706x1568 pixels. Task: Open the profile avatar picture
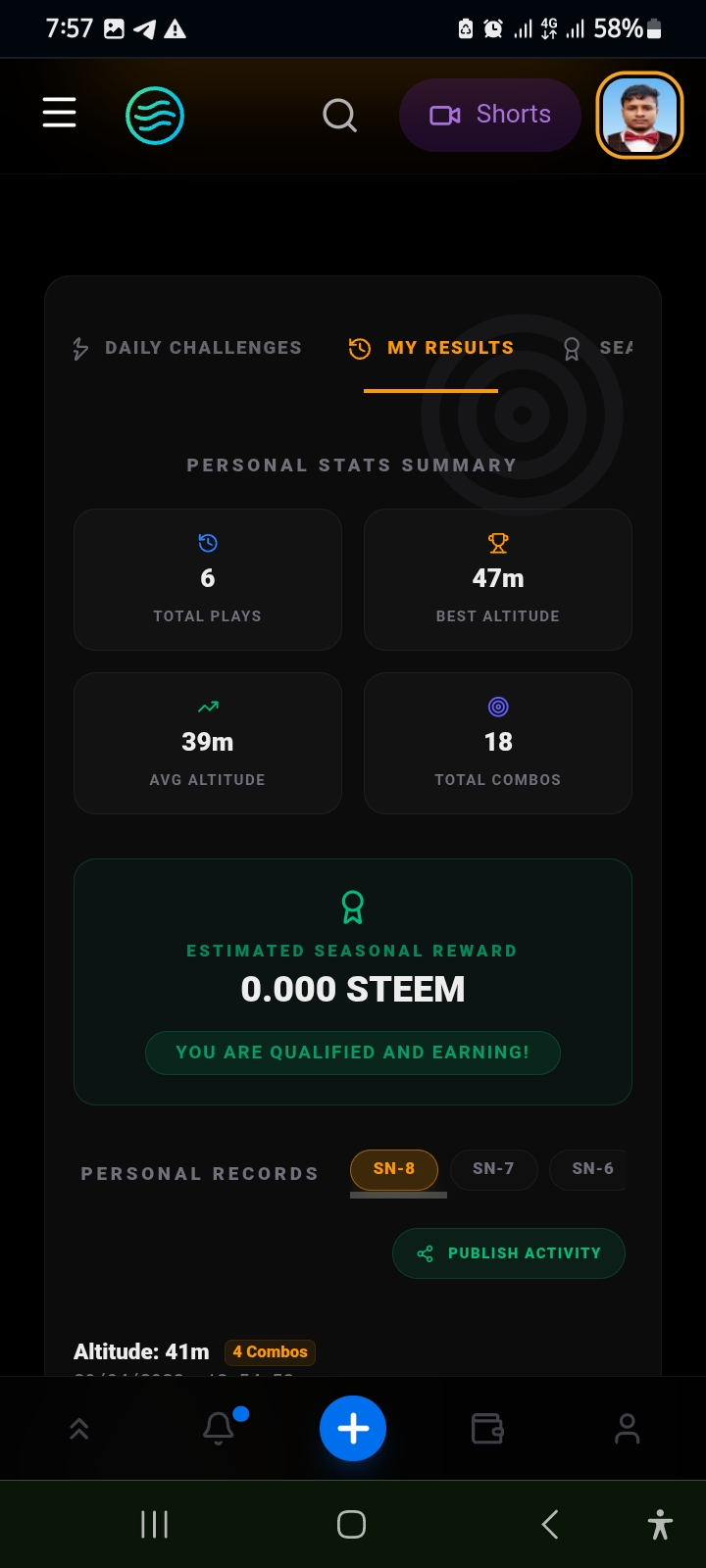point(639,116)
